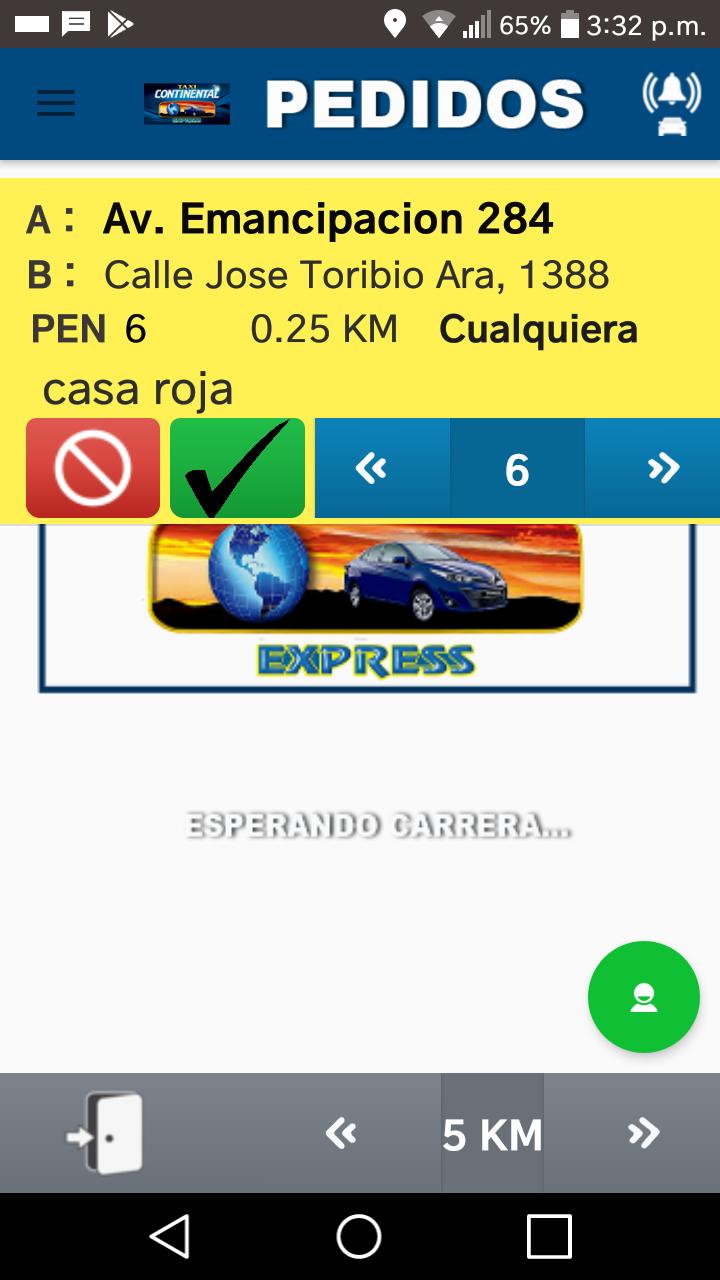Accept the order with green checkmark
720x1280 pixels.
238,468
